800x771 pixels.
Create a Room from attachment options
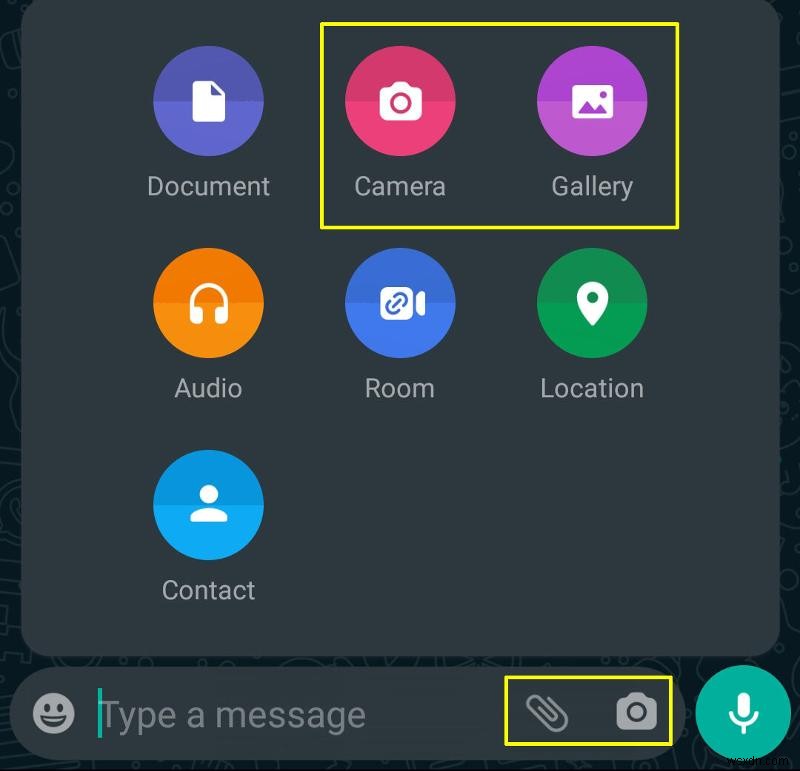400,305
